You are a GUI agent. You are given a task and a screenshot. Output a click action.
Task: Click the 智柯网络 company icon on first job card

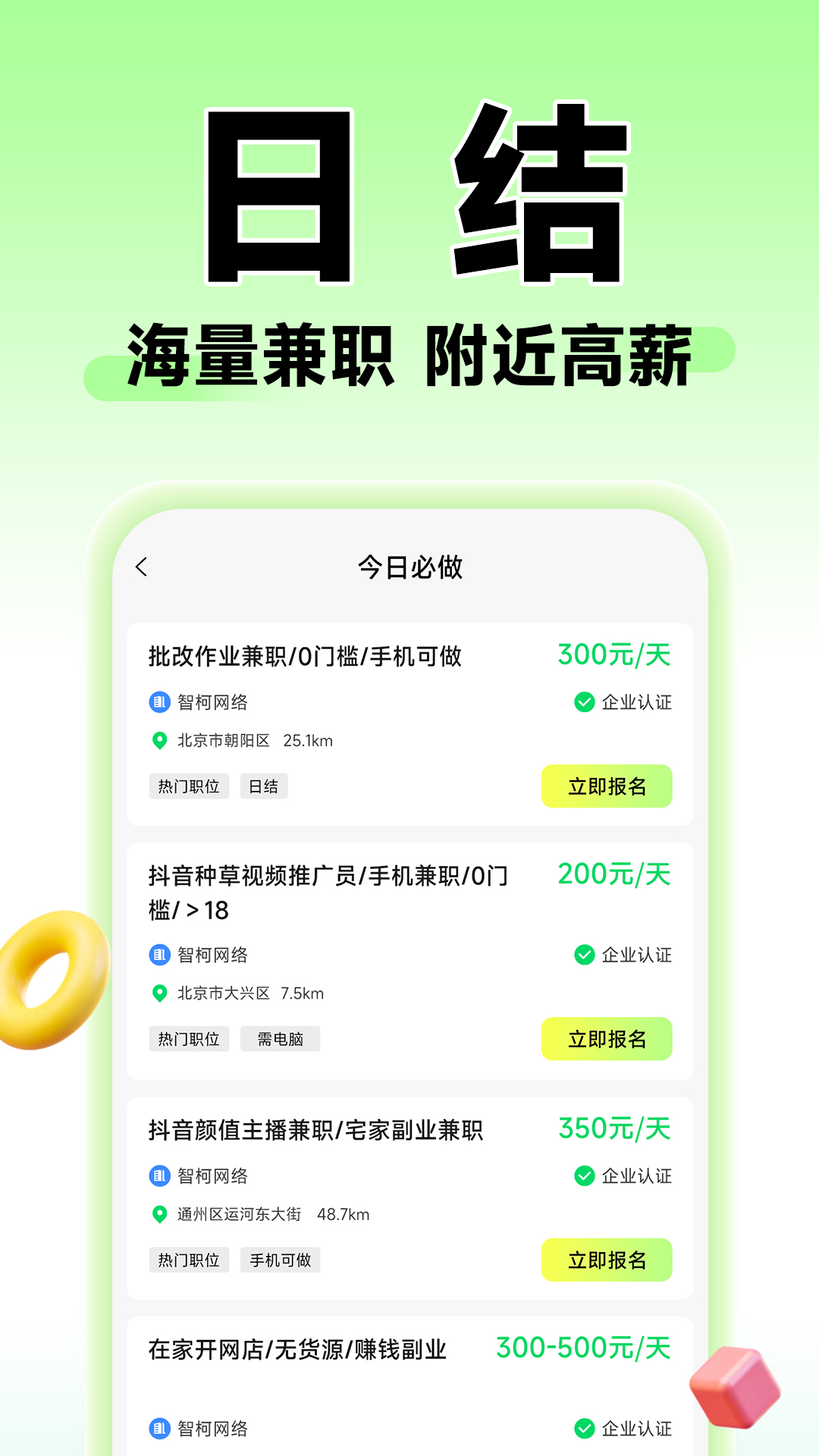click(x=159, y=702)
